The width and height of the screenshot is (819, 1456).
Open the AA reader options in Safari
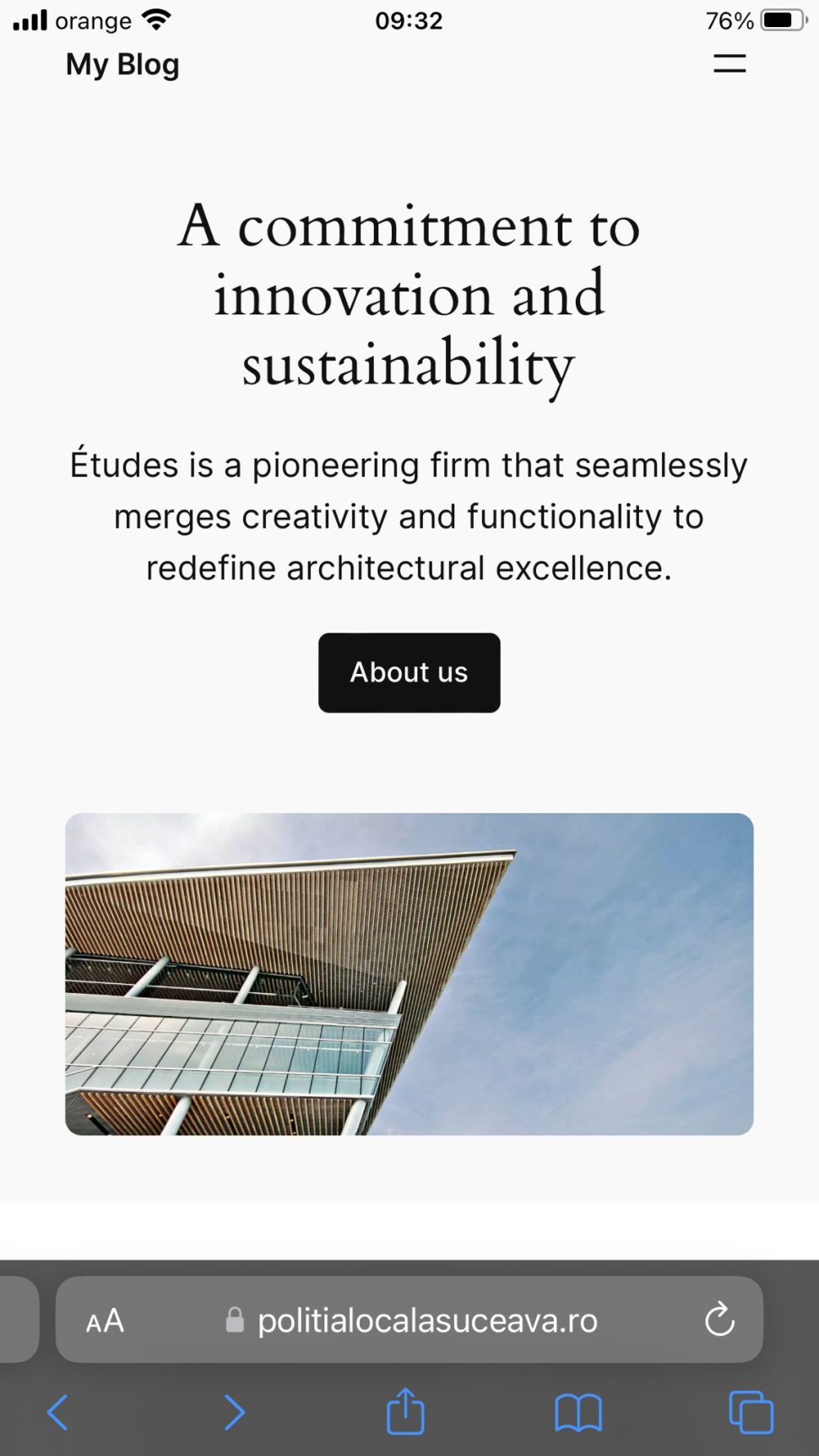pyautogui.click(x=106, y=1321)
